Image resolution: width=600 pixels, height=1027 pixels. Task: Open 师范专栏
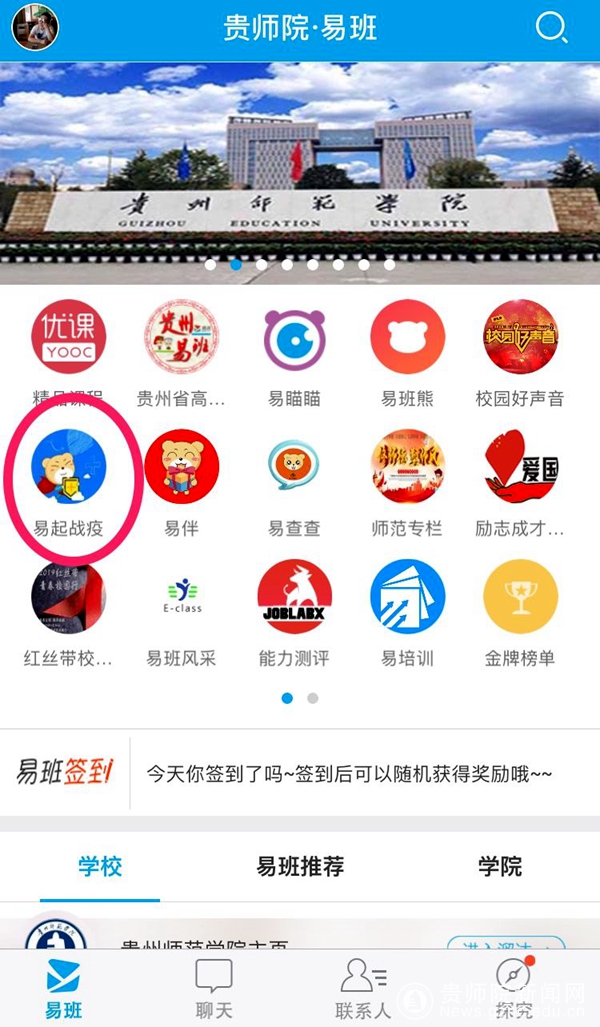coord(407,468)
